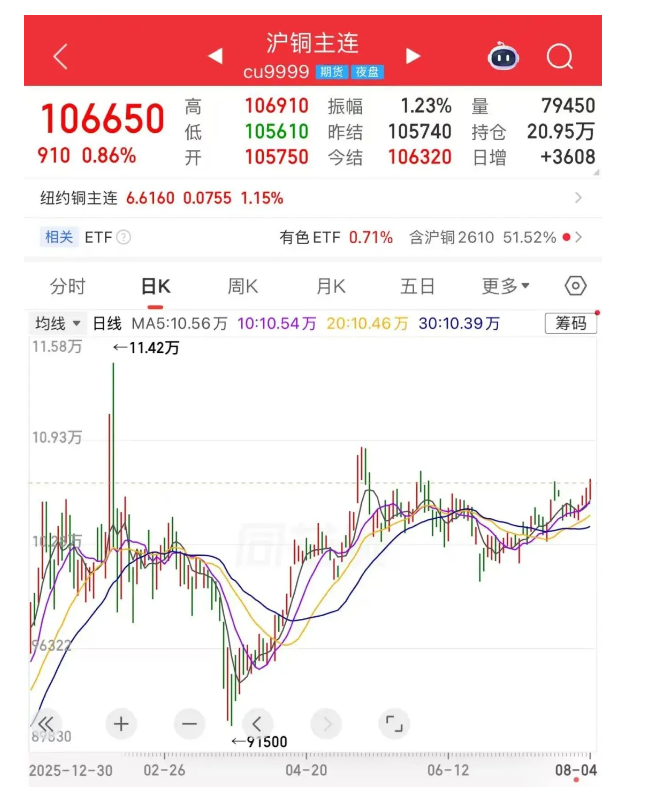Image resolution: width=649 pixels, height=808 pixels.
Task: Open search from the magnifier icon
Action: pyautogui.click(x=560, y=56)
